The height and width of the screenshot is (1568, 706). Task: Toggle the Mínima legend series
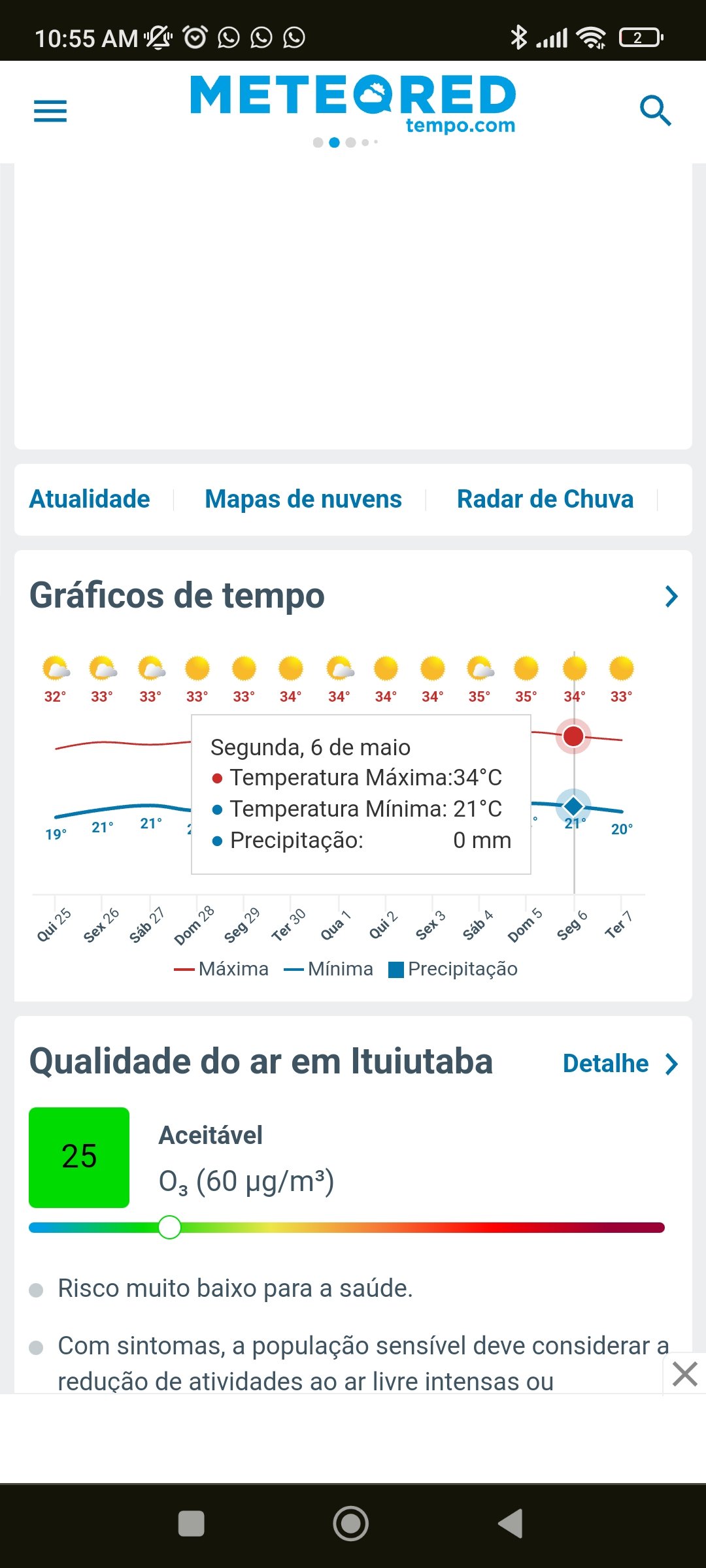click(x=328, y=969)
